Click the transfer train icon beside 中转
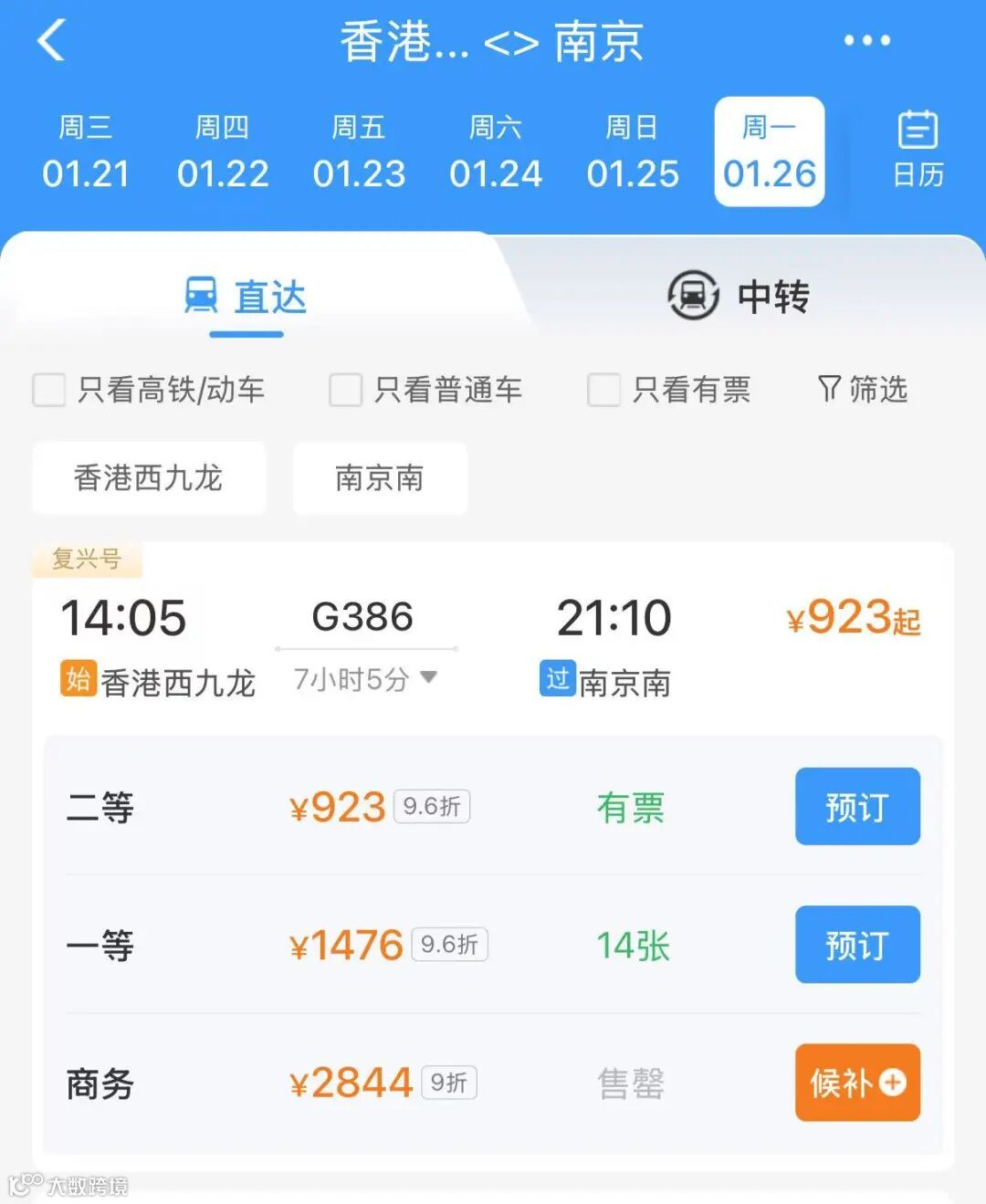The image size is (986, 1204). (692, 295)
